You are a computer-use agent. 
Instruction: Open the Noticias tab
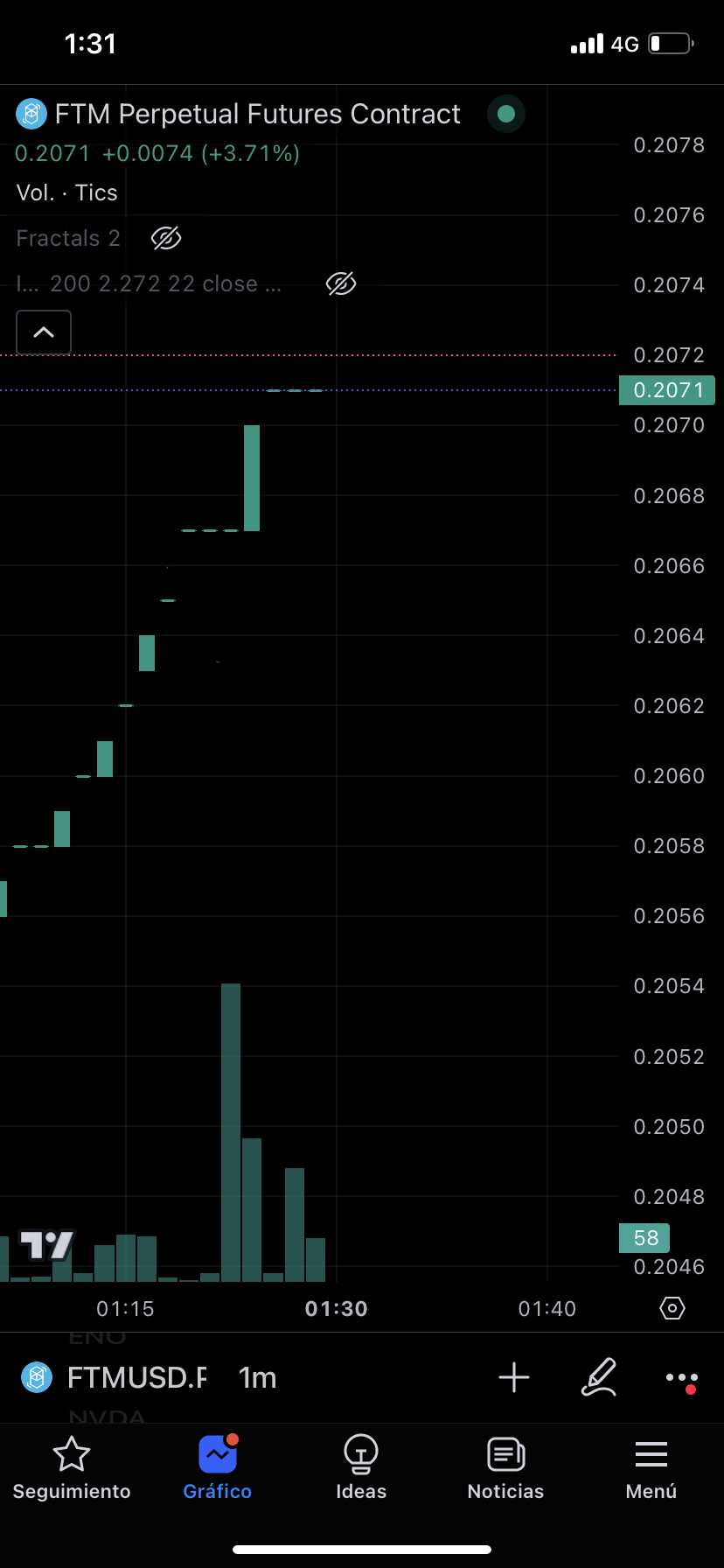pos(505,1469)
